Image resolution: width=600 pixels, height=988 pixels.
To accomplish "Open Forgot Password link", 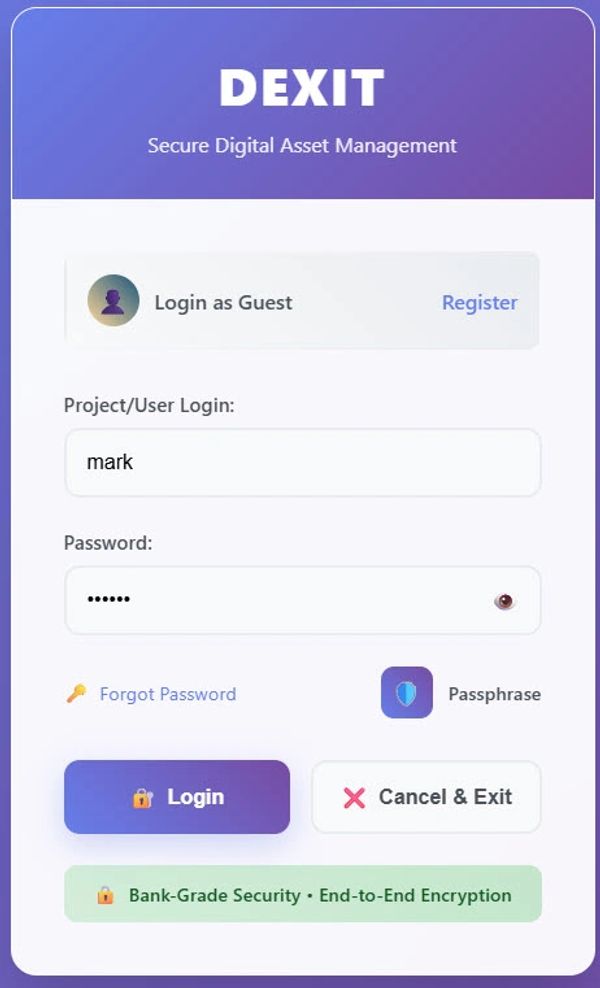I will (x=167, y=694).
